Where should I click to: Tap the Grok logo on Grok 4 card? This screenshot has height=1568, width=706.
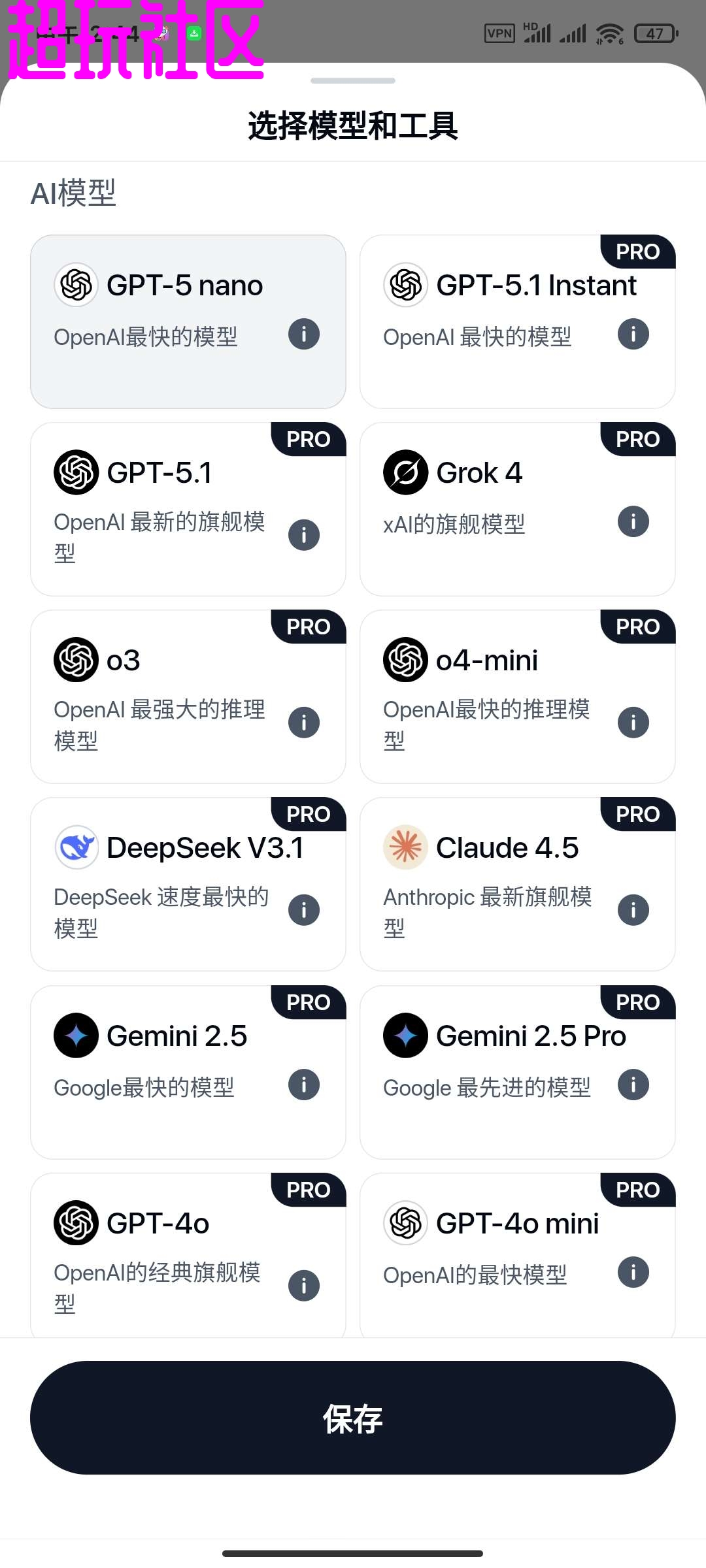(x=405, y=472)
